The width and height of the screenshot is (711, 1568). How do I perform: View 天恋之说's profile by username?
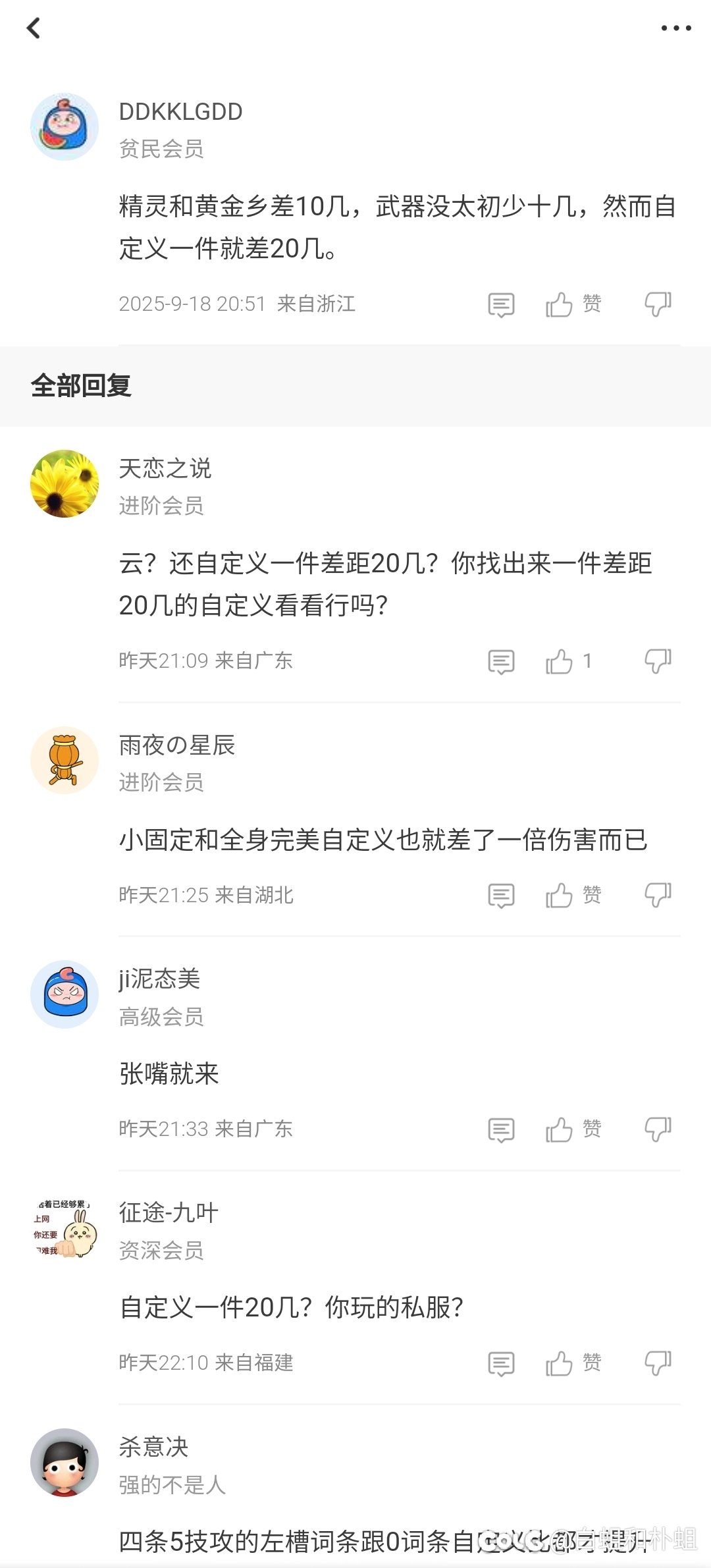click(165, 469)
